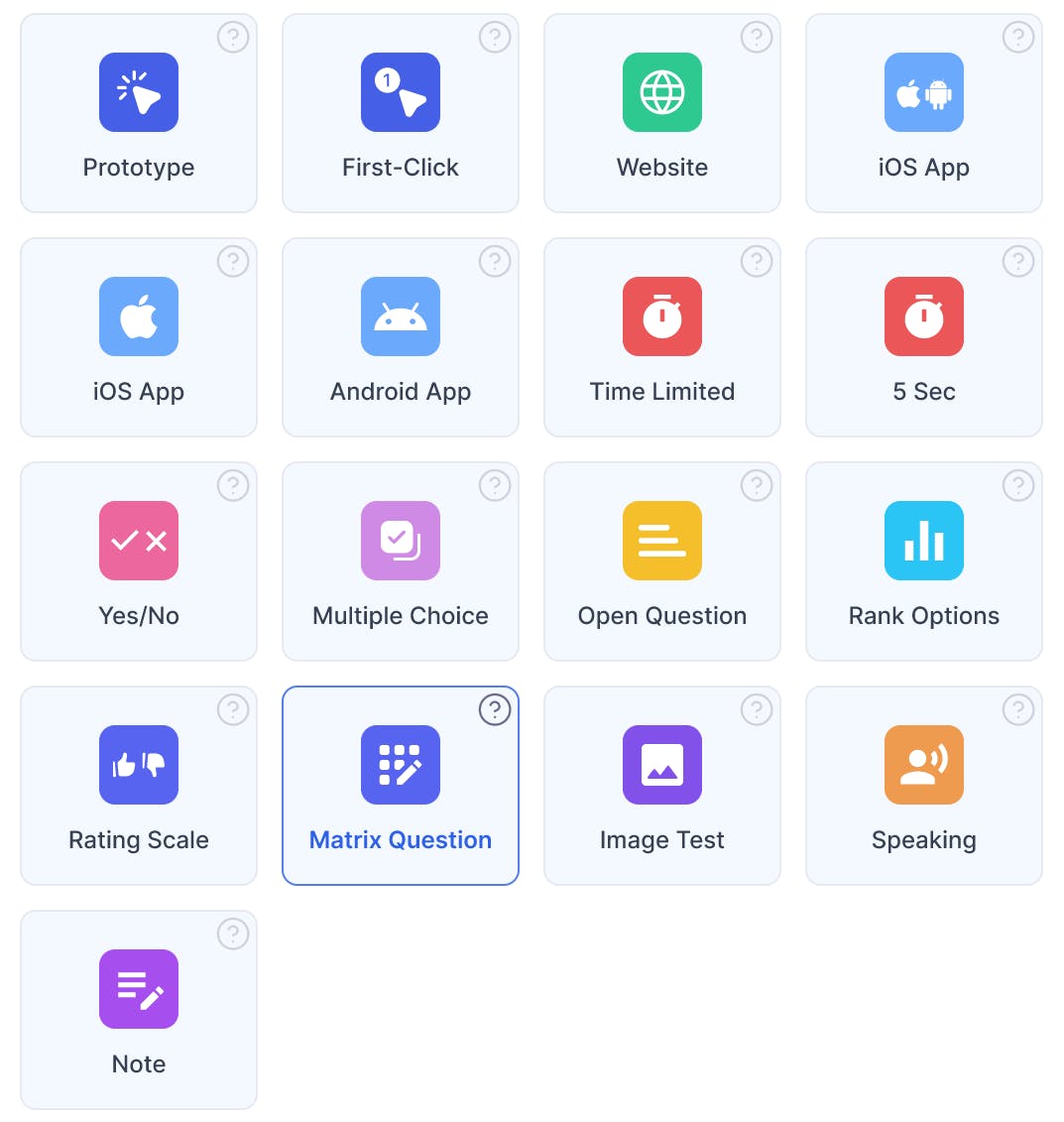The width and height of the screenshot is (1064, 1122).
Task: Choose the Image Test card
Action: (x=662, y=786)
